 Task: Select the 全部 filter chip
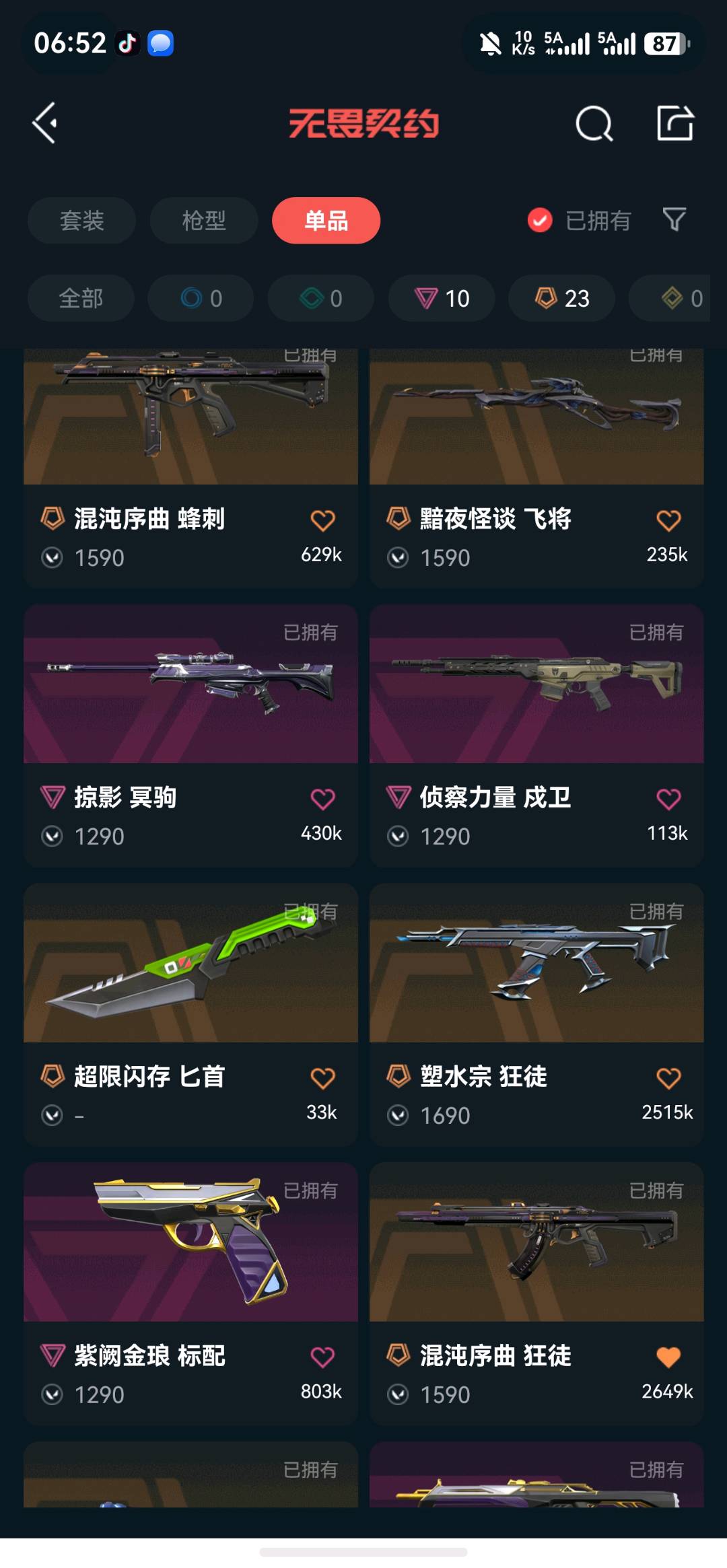(81, 298)
